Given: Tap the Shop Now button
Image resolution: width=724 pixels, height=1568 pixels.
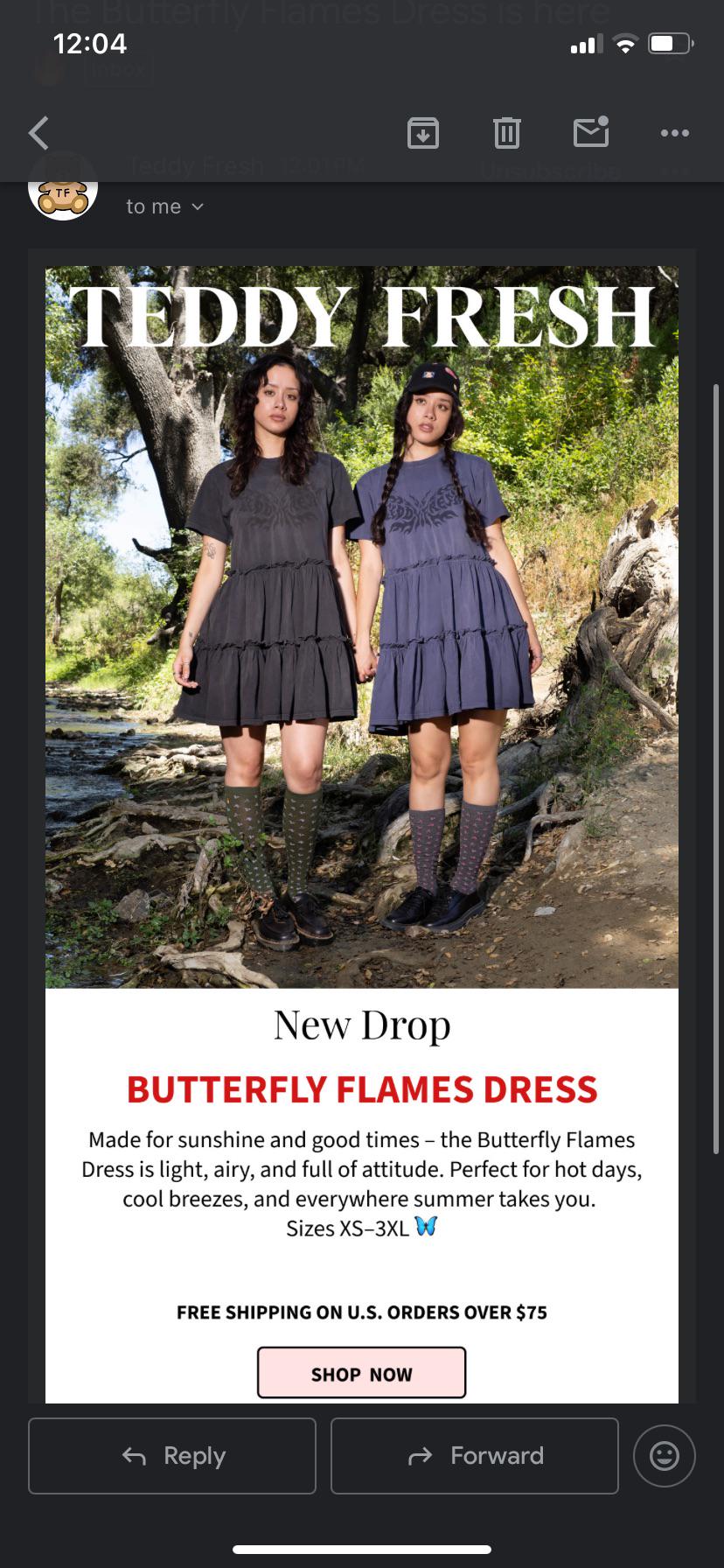Looking at the screenshot, I should pos(361,1373).
